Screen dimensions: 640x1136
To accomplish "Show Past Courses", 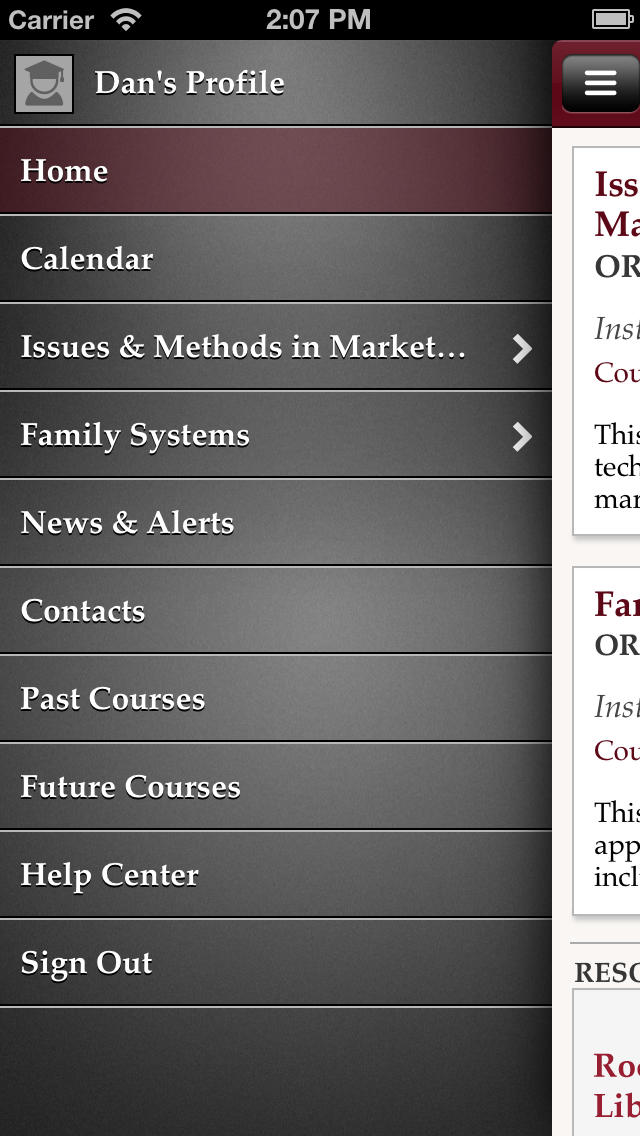I will point(275,699).
